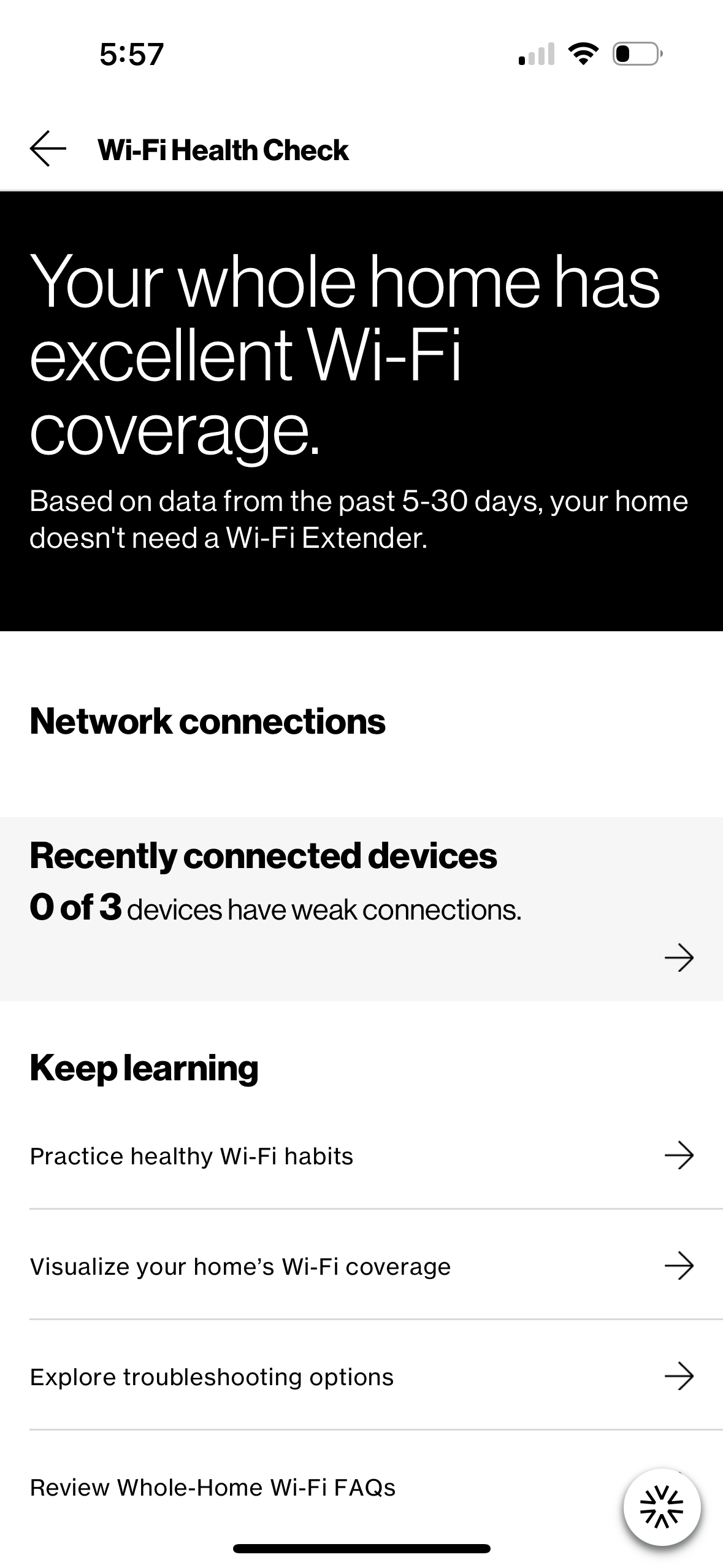Open Explore troubleshooting options
The image size is (723, 1568).
coord(361,1377)
